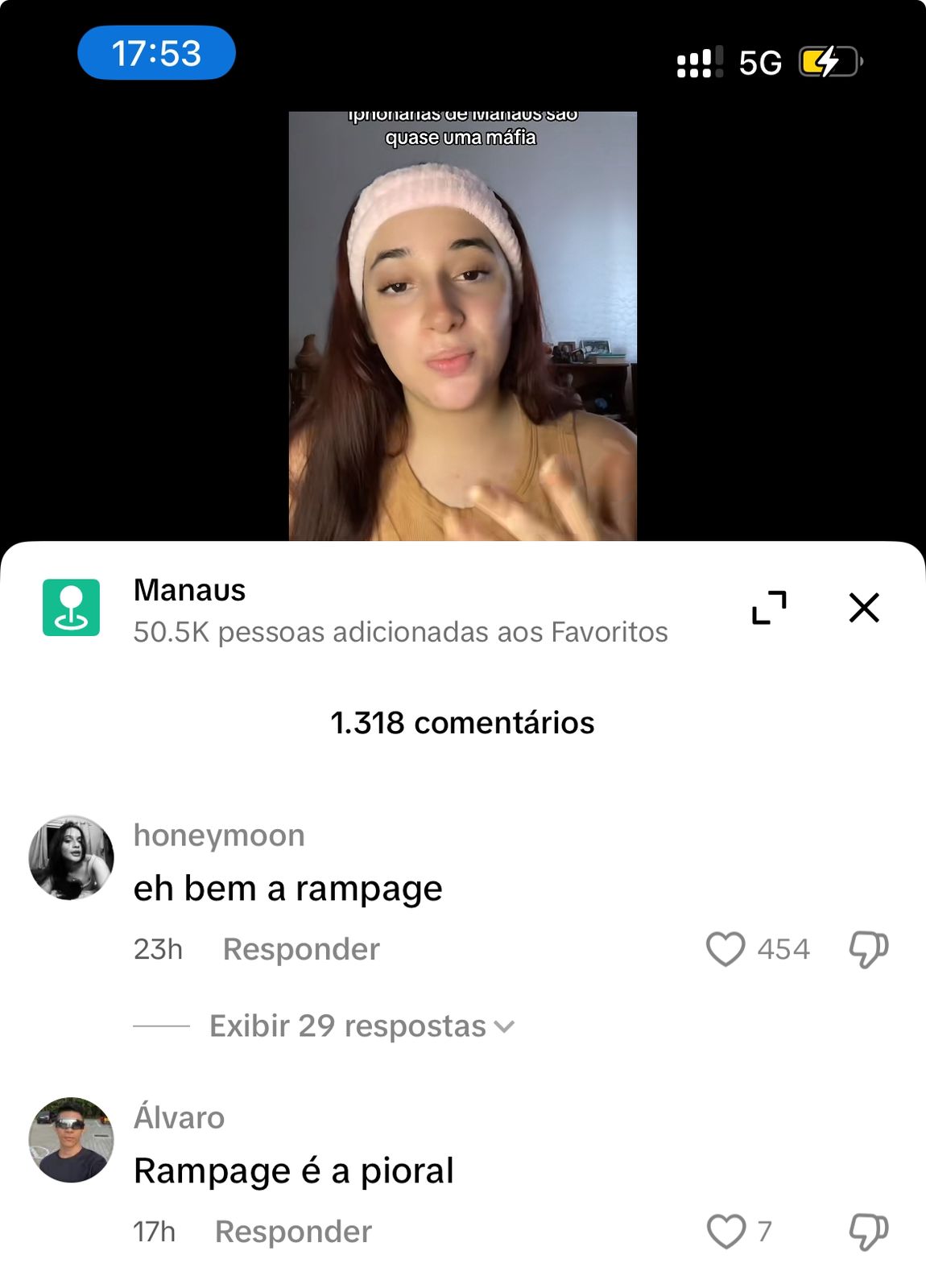Like honeymoon's comment
Screen dimensions: 926x1288
726,949
